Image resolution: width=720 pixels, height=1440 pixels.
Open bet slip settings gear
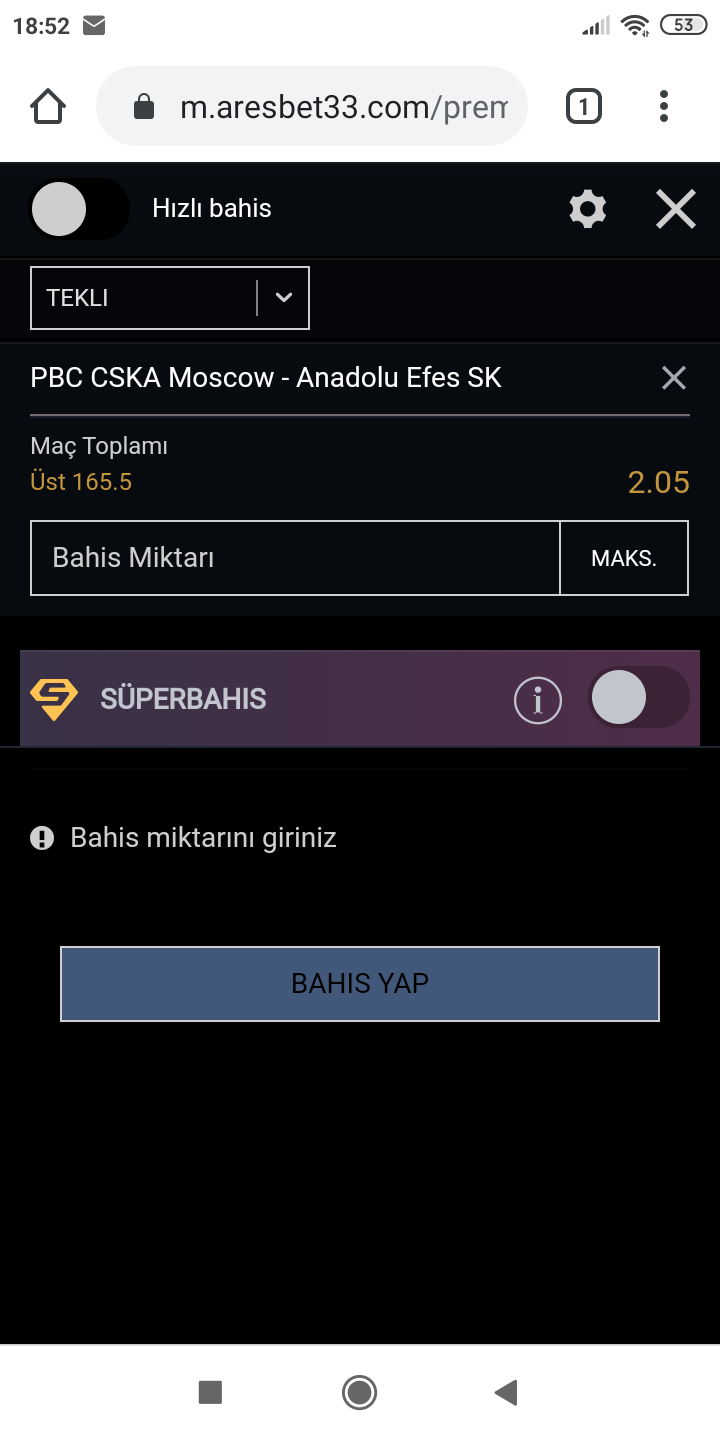tap(587, 209)
